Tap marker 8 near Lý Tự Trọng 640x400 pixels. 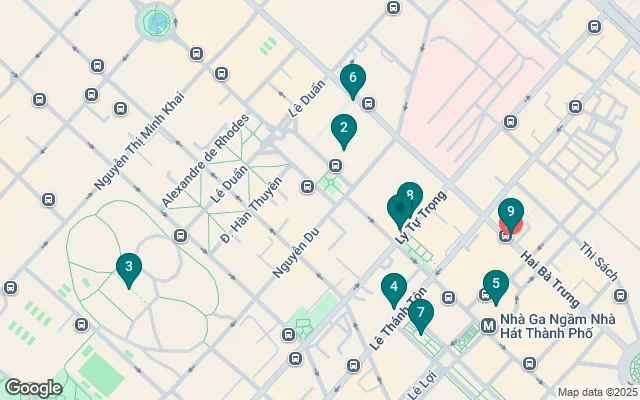coord(410,192)
